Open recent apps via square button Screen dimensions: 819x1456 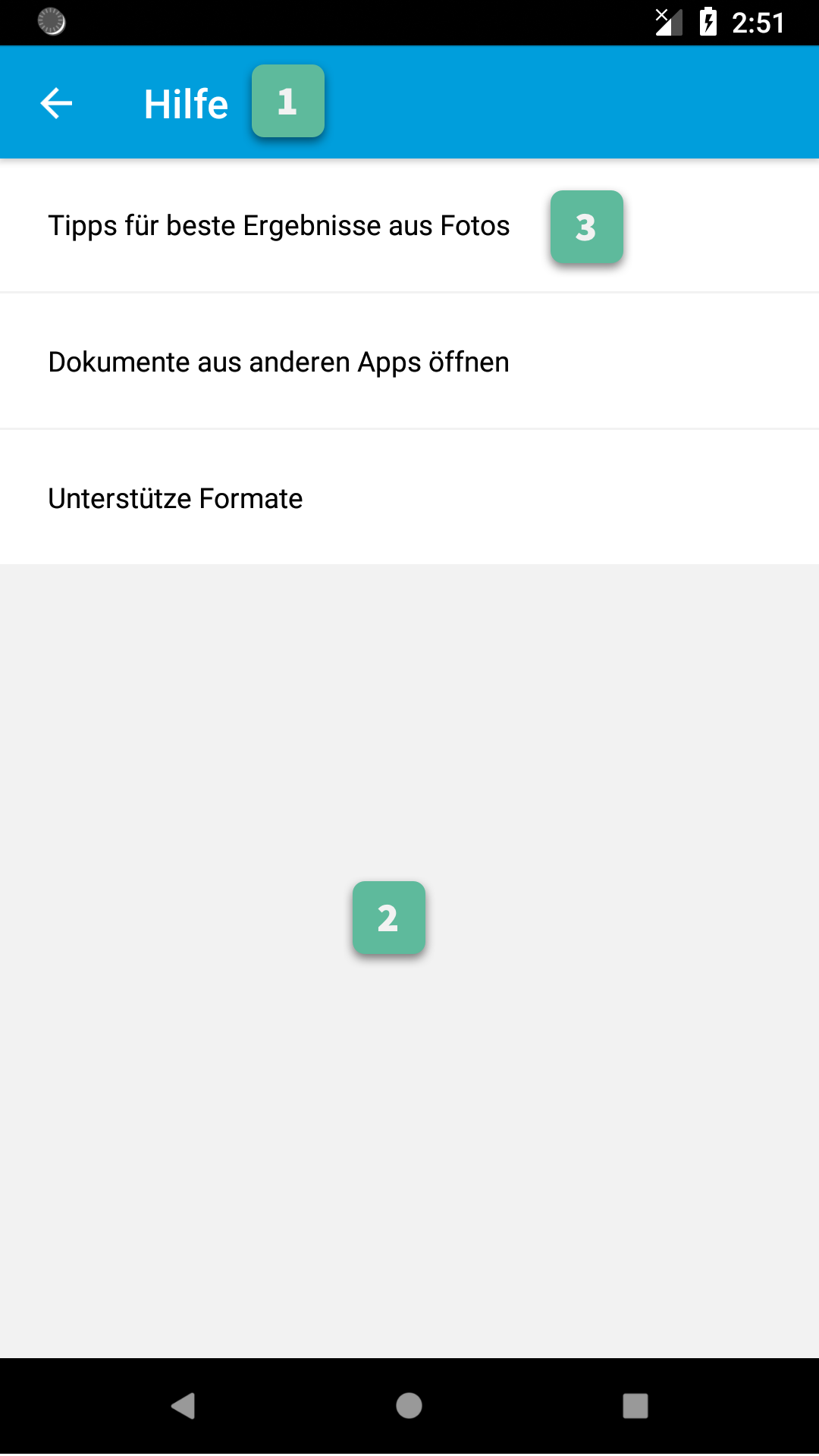pyautogui.click(x=635, y=1405)
